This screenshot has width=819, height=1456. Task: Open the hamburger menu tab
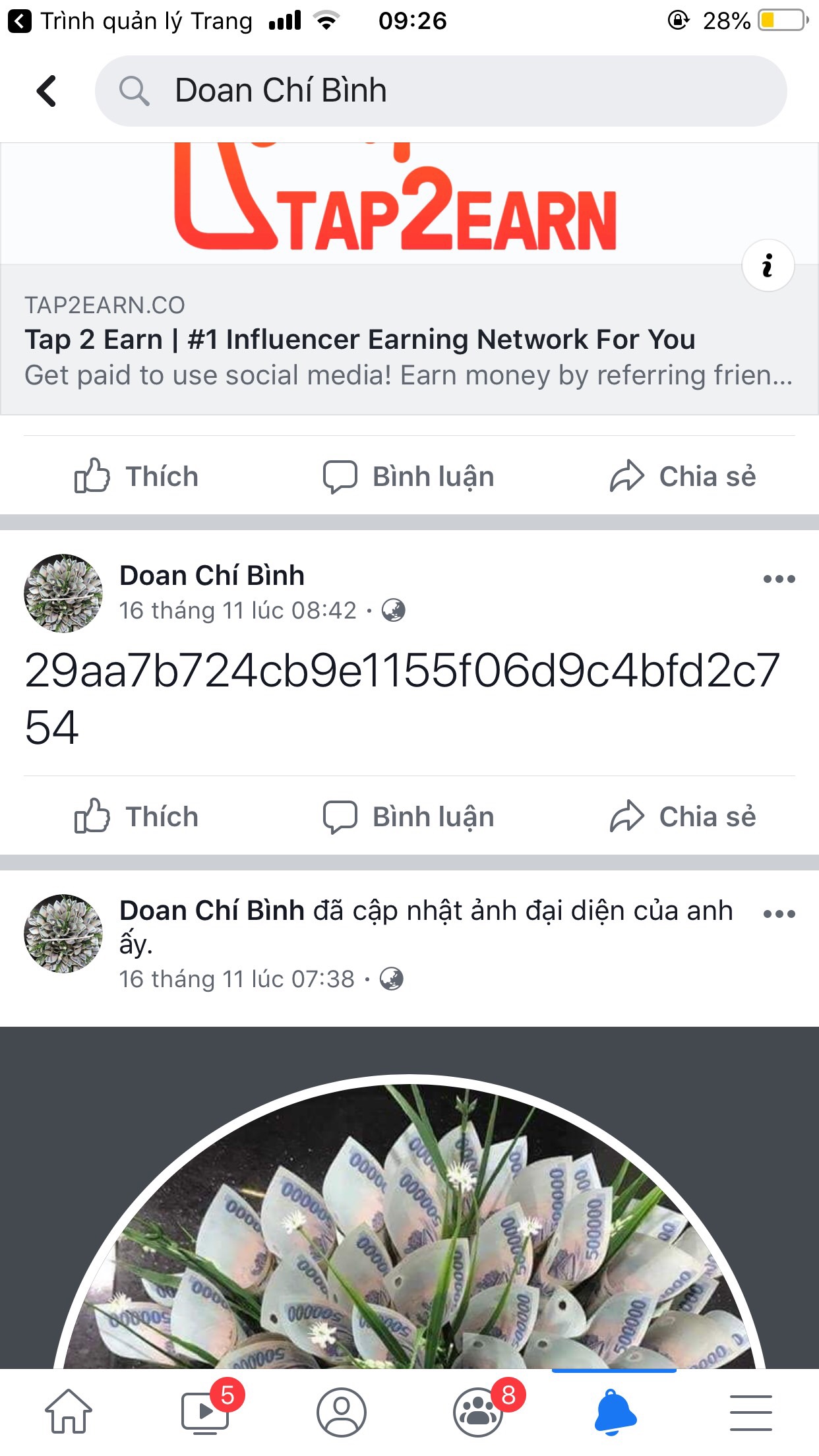[x=750, y=1411]
